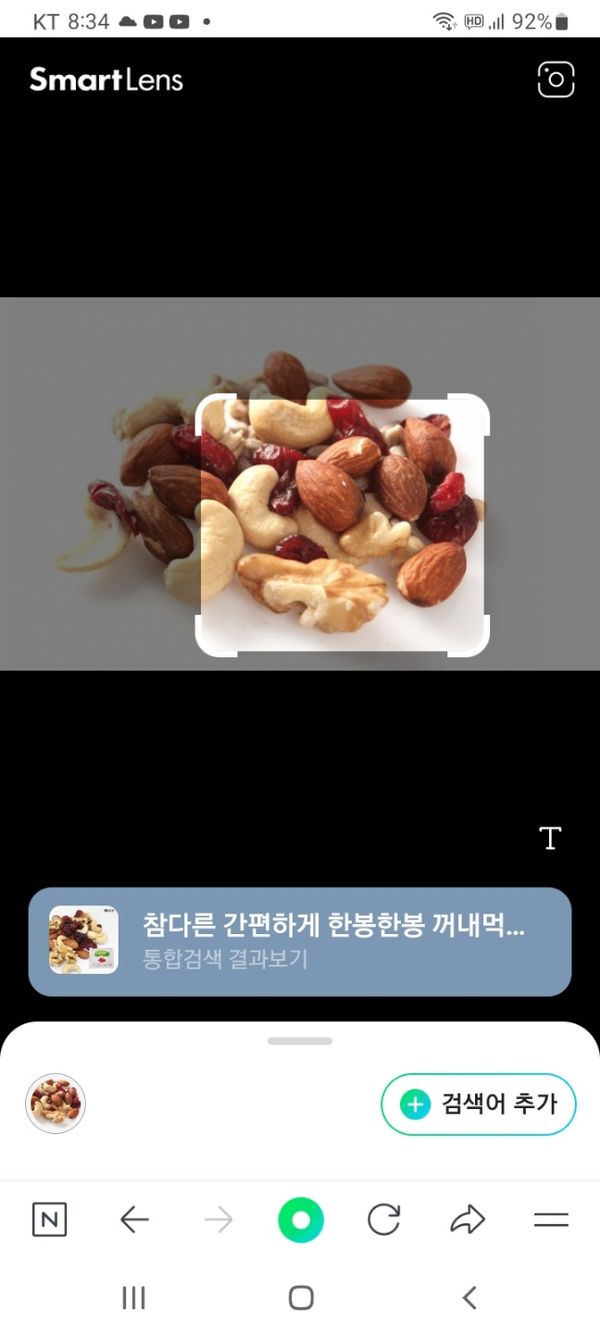The image size is (600, 1333).
Task: Select the round nuts image thumbnail
Action: [x=56, y=1104]
